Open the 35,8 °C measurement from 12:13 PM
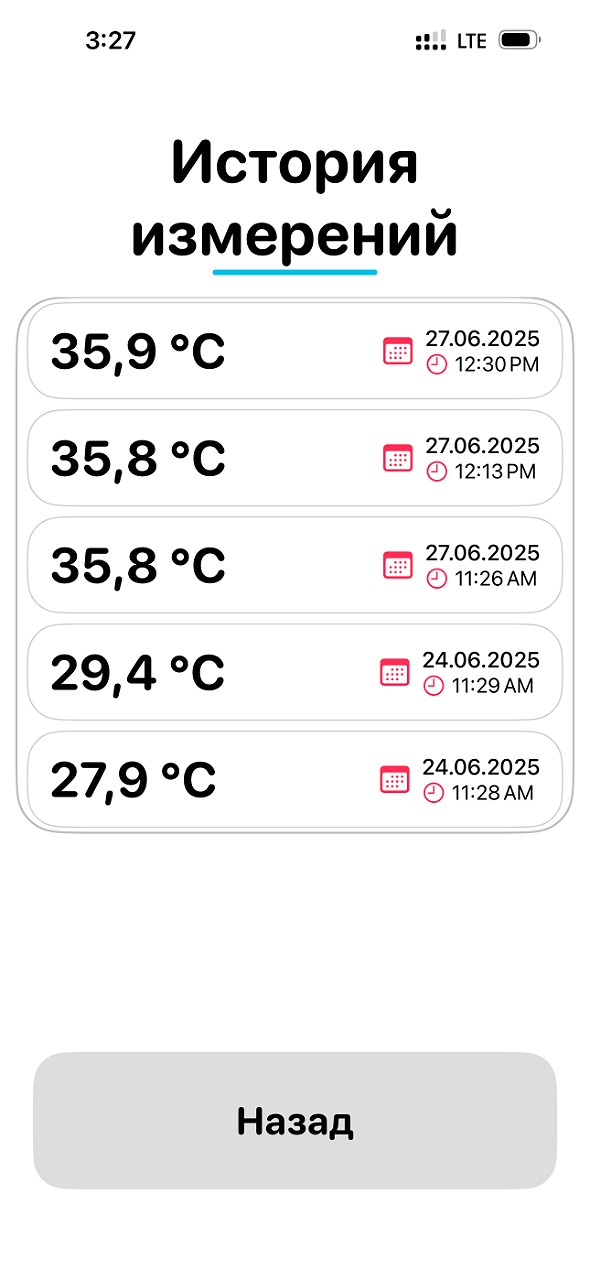This screenshot has height=1280, width=590. click(295, 458)
